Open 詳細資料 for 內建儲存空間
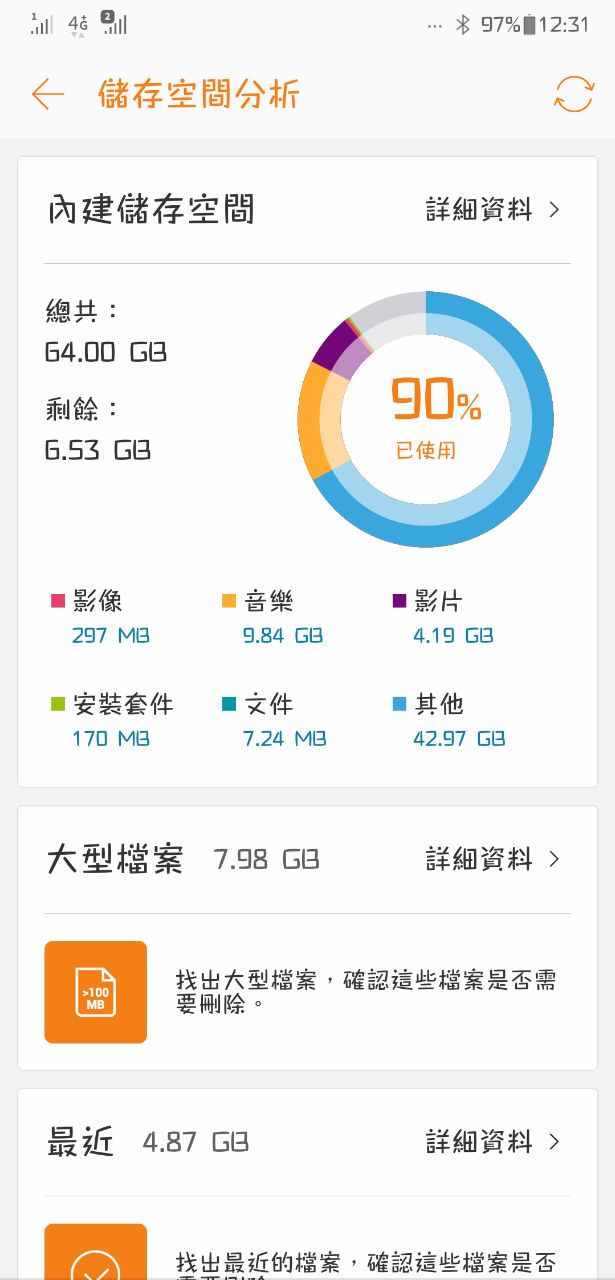 (x=492, y=210)
